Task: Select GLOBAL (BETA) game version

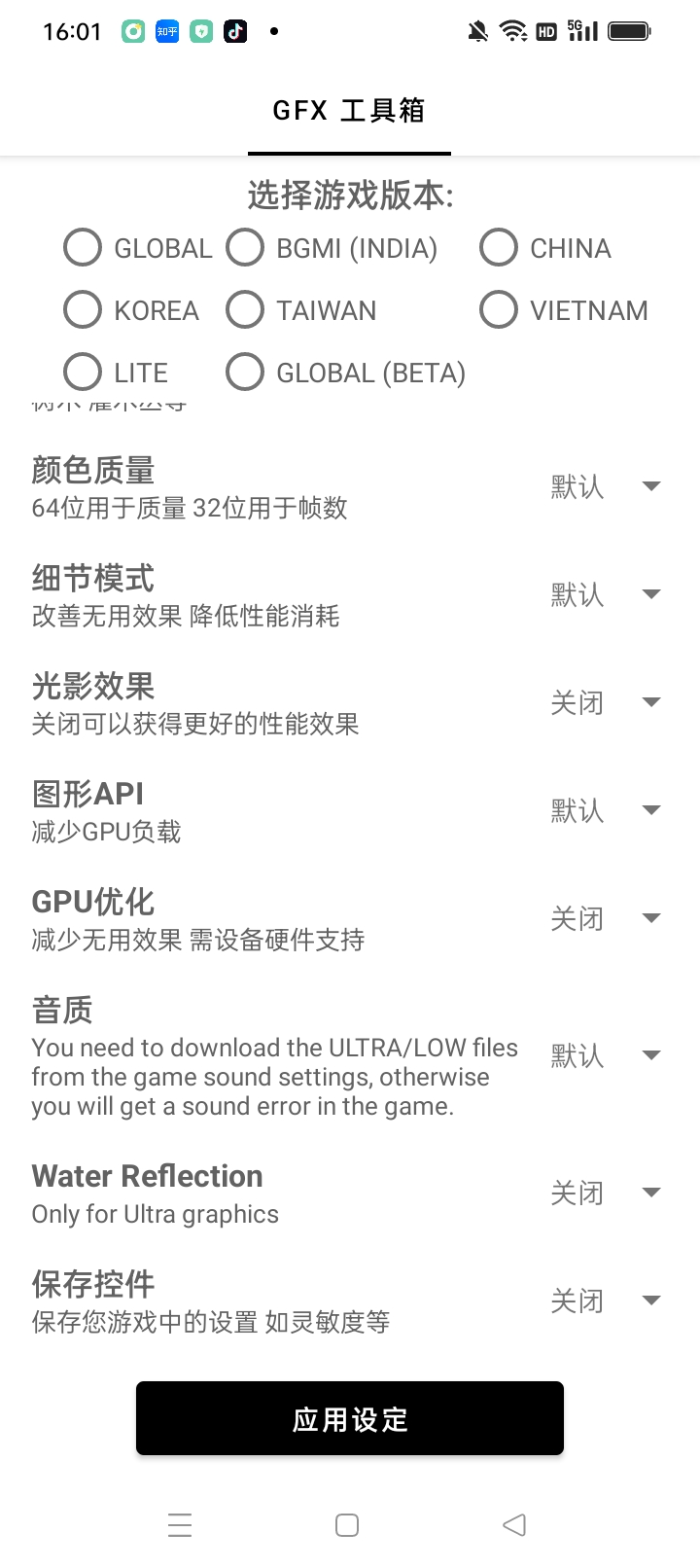Action: pos(245,372)
